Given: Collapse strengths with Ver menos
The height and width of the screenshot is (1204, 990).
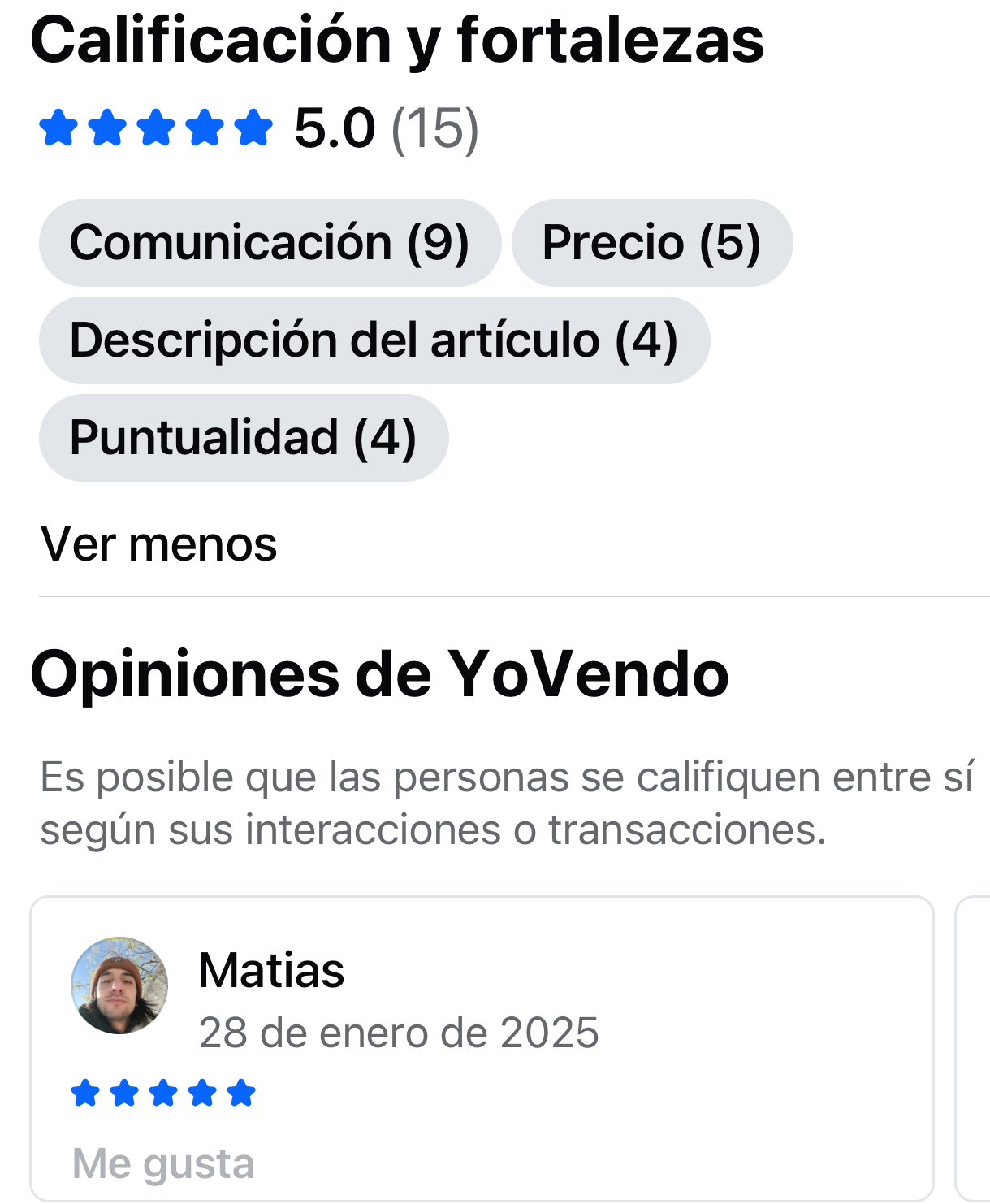Looking at the screenshot, I should click(x=159, y=544).
